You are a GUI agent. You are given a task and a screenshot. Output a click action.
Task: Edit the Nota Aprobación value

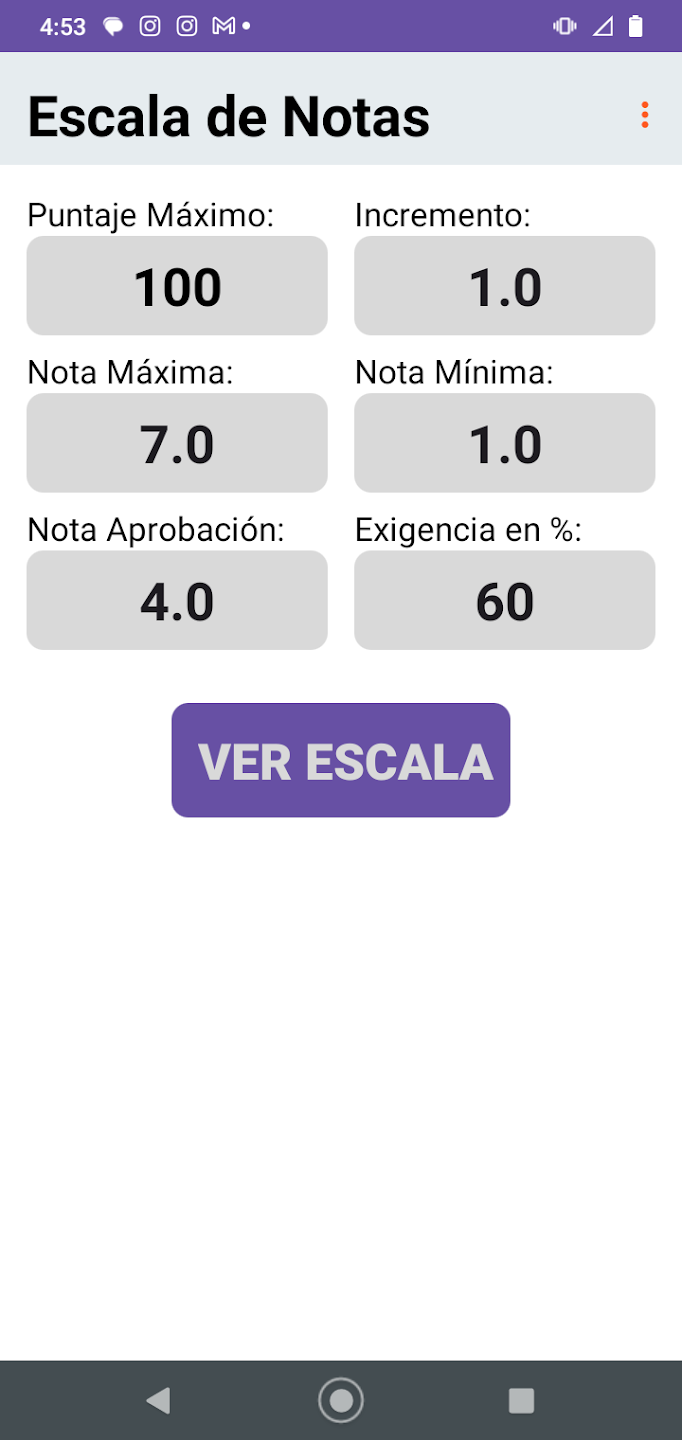pyautogui.click(x=177, y=600)
